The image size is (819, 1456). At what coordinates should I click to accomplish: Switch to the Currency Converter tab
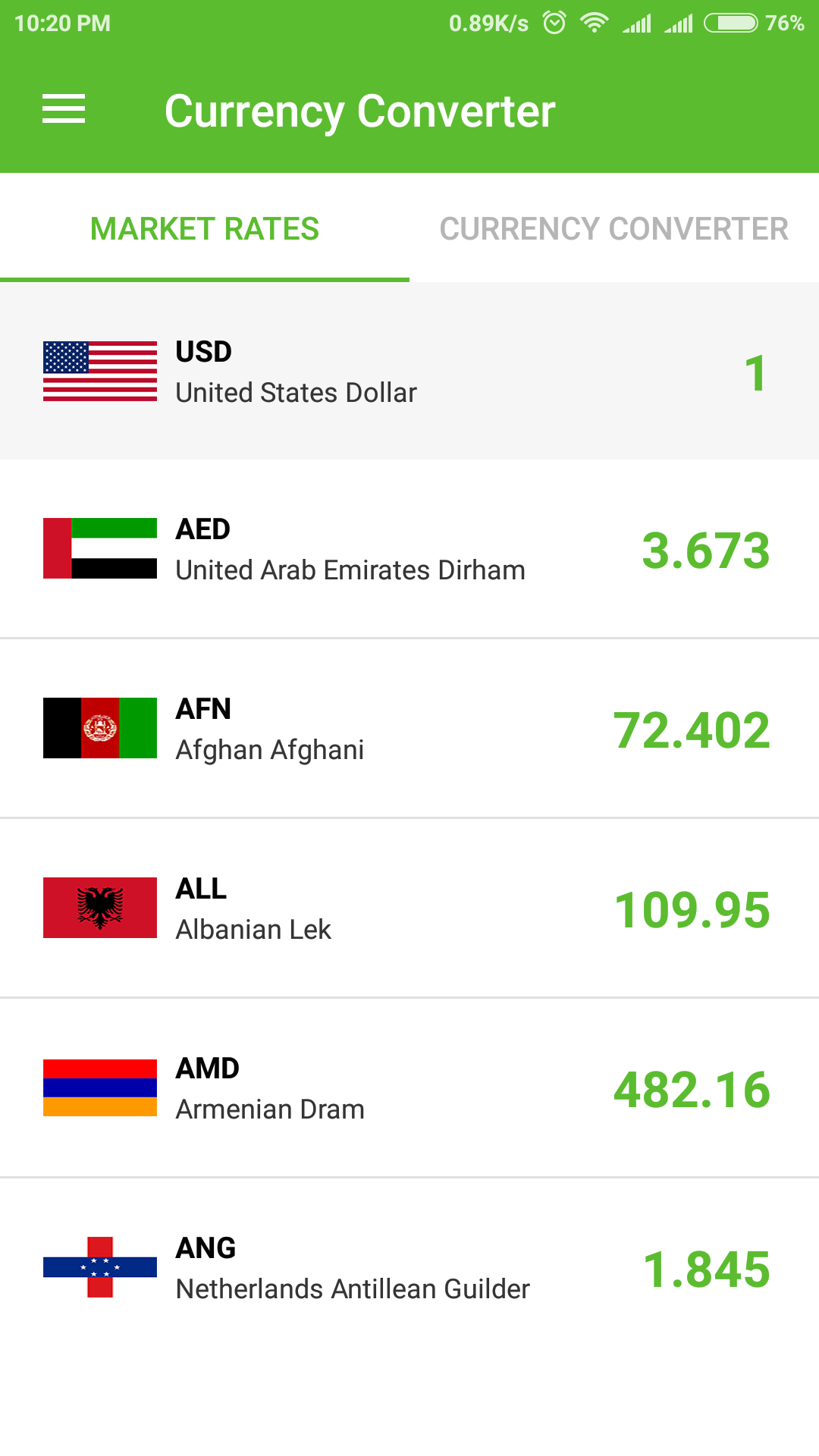(x=613, y=228)
